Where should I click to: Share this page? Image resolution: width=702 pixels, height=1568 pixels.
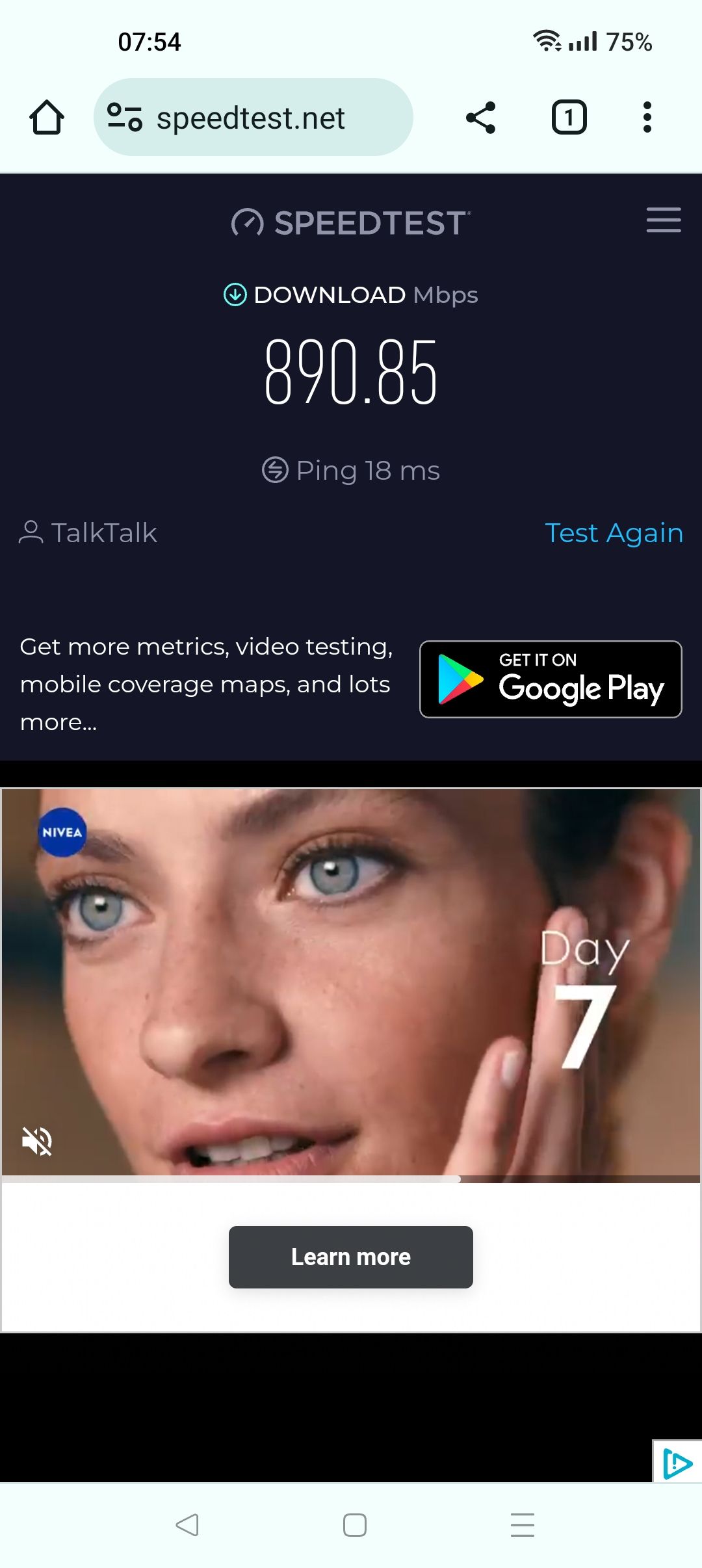click(481, 118)
